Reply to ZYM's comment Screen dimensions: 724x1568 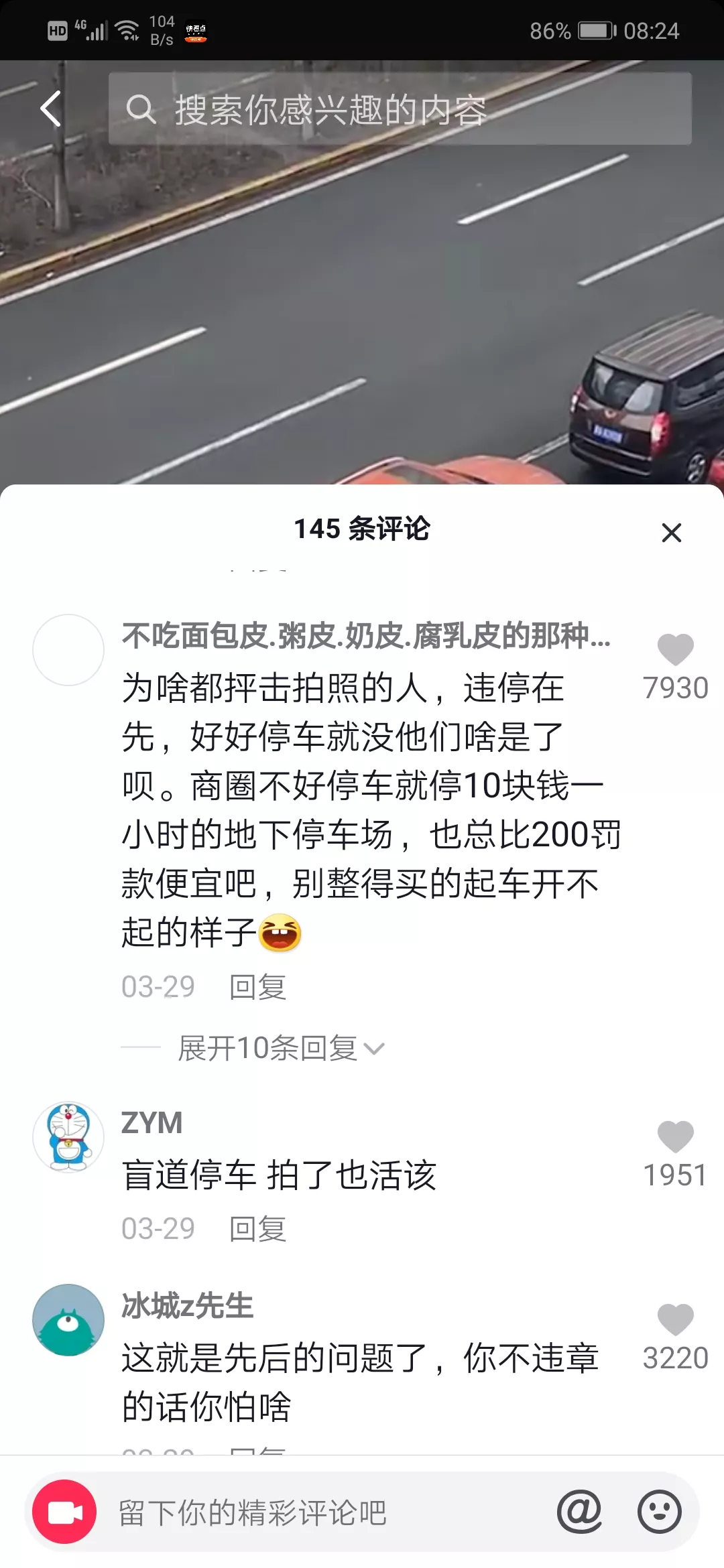coord(257,1229)
